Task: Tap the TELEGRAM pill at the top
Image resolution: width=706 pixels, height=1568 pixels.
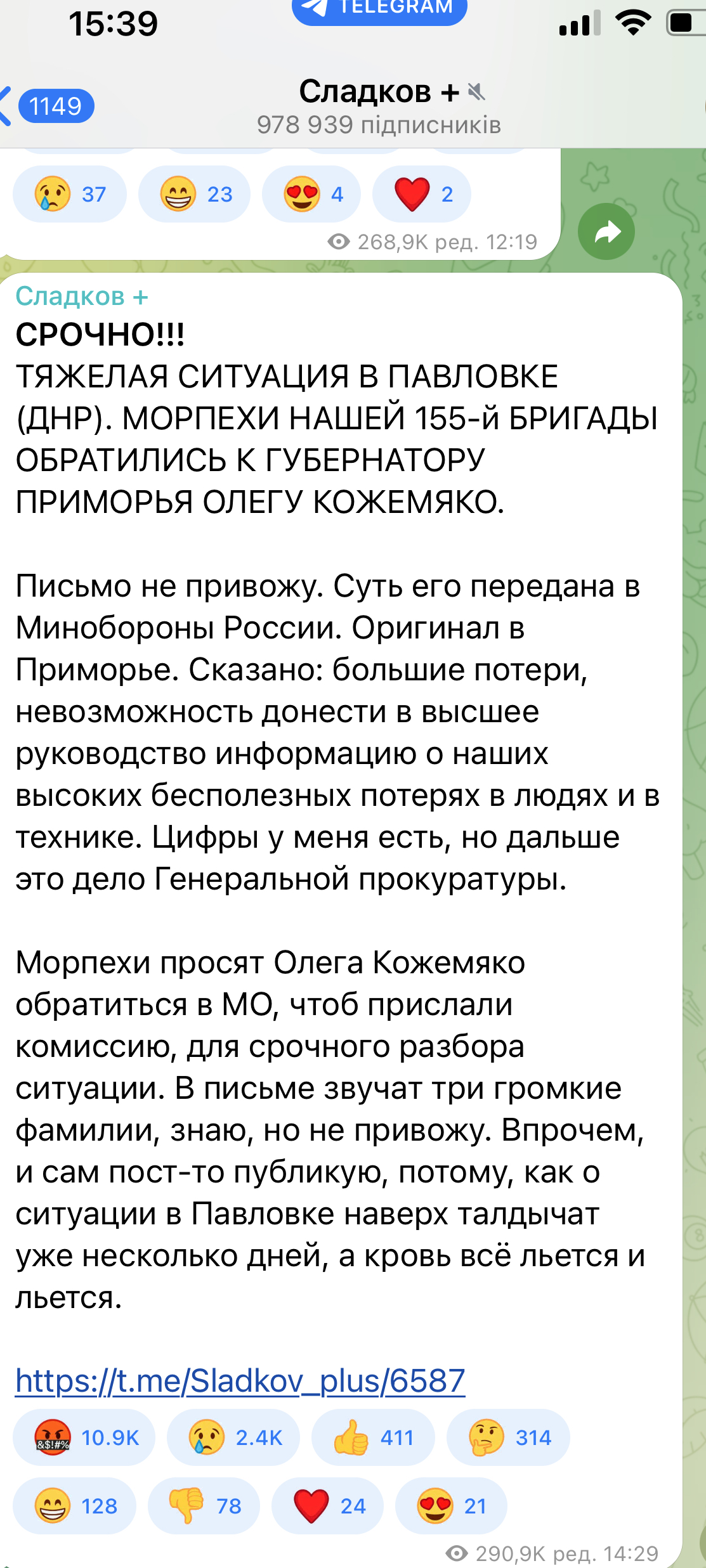Action: 379,9
